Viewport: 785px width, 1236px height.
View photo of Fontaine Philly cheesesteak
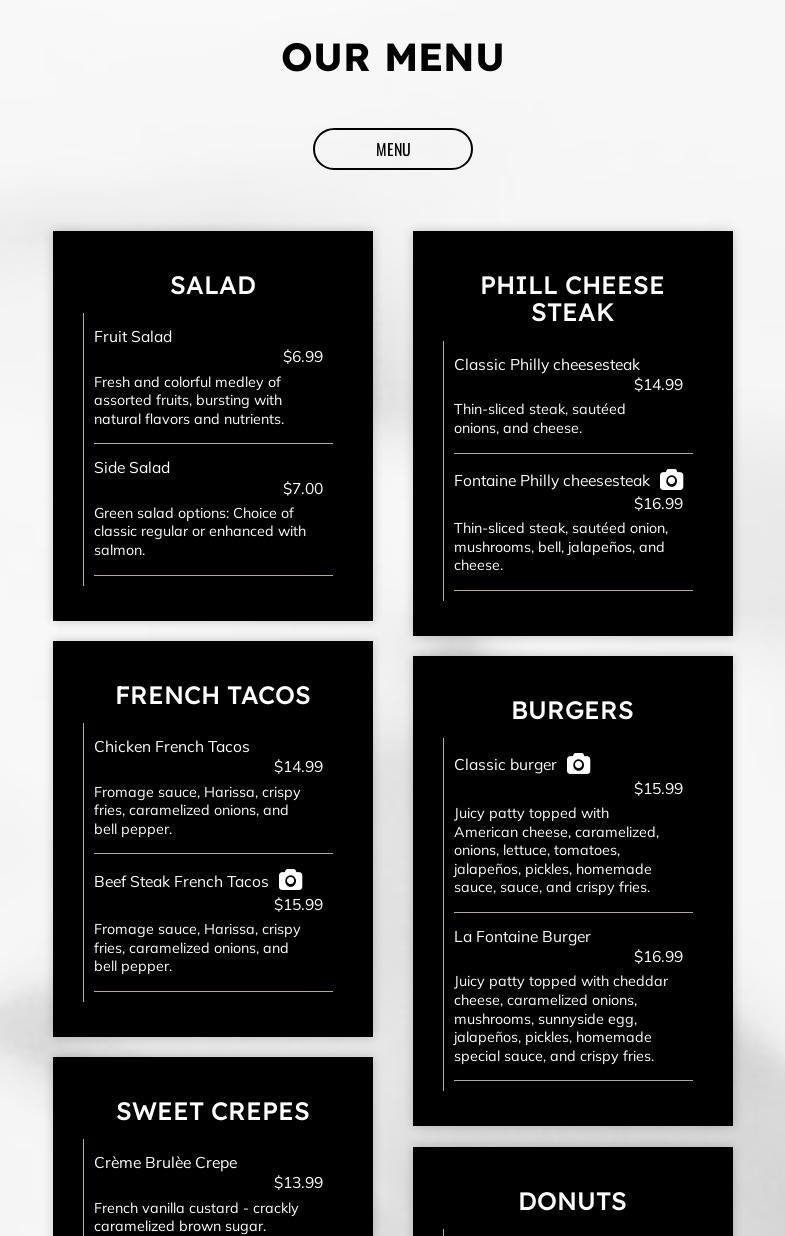pos(671,480)
